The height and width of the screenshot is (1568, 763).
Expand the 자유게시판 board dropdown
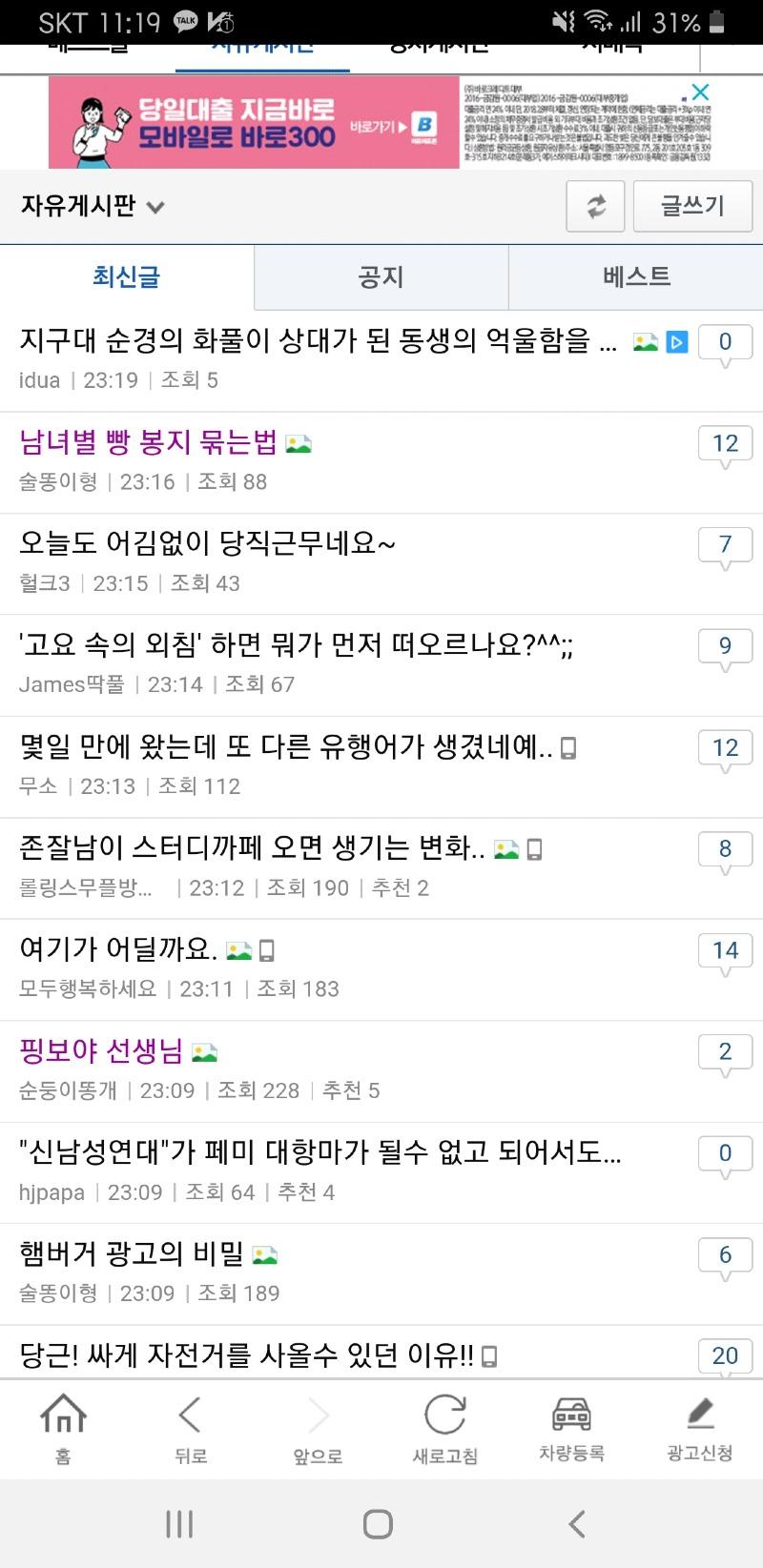click(x=93, y=206)
